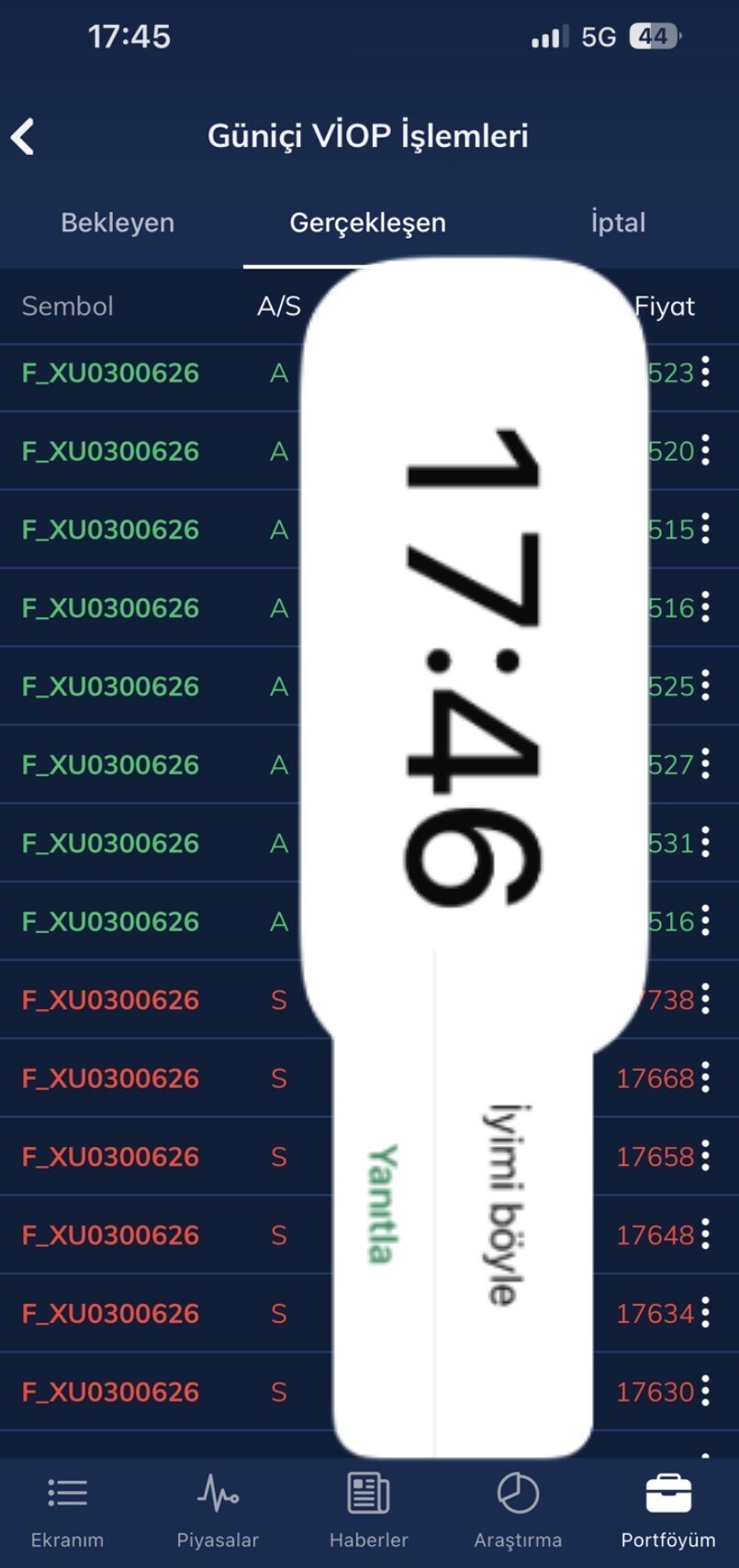Viewport: 739px width, 1568px height.
Task: Go to the Ekranım tab
Action: [67, 1511]
